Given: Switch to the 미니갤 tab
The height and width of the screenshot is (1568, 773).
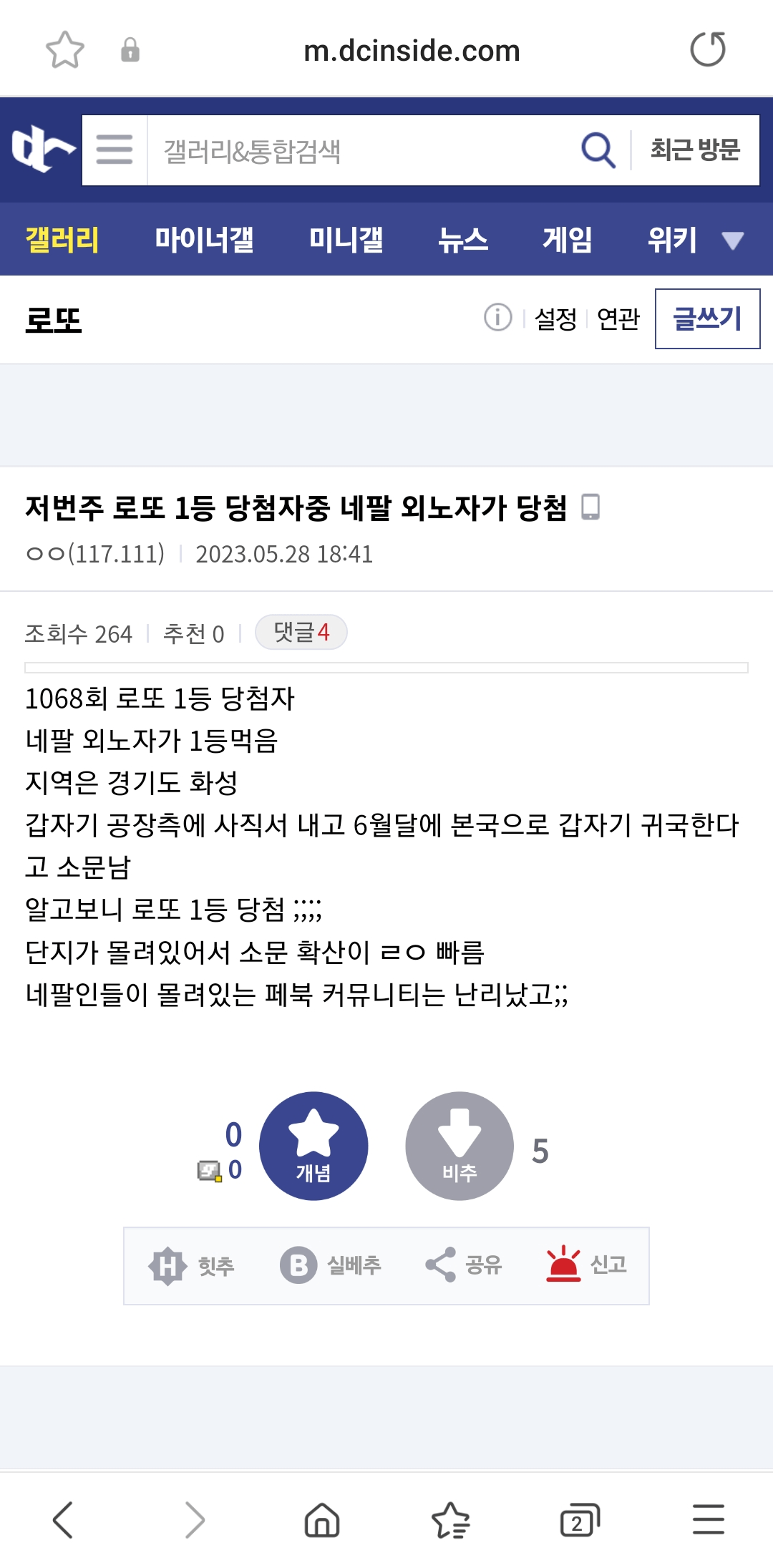Looking at the screenshot, I should coord(346,239).
